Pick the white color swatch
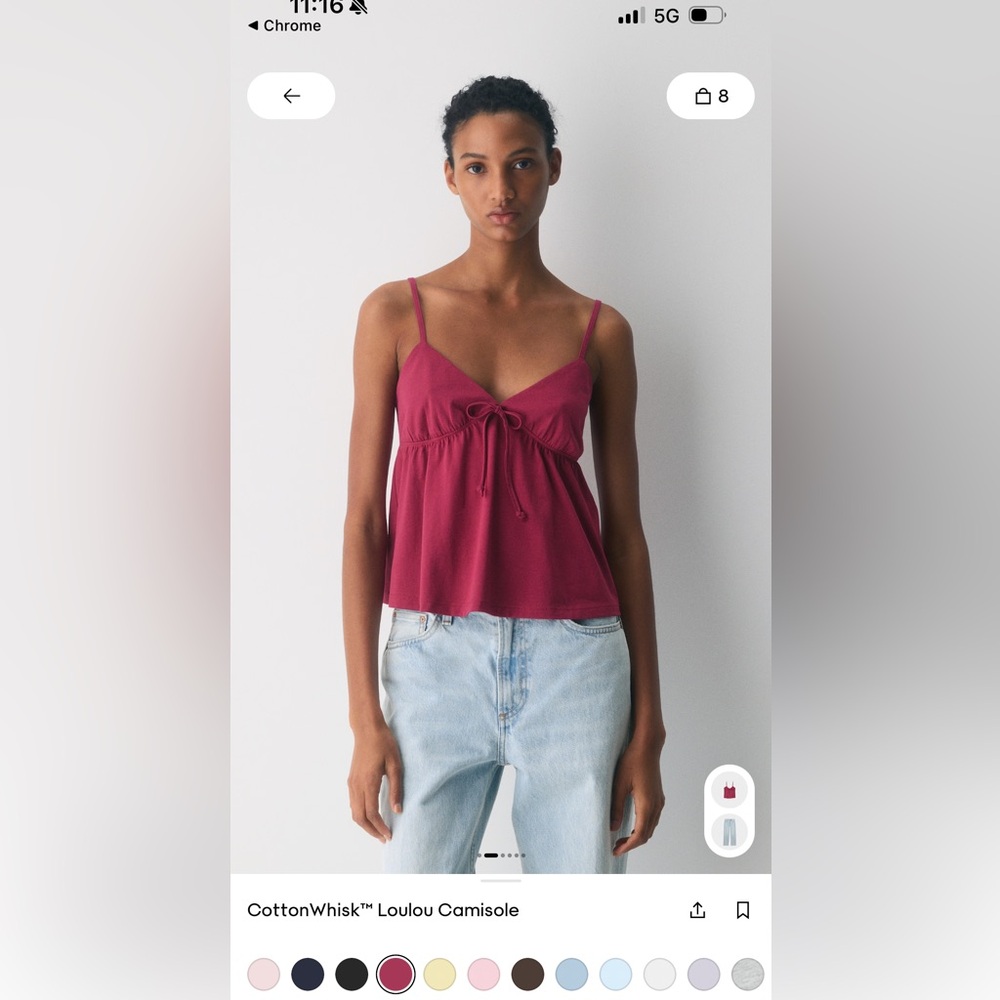This screenshot has width=1000, height=1000. coord(659,974)
